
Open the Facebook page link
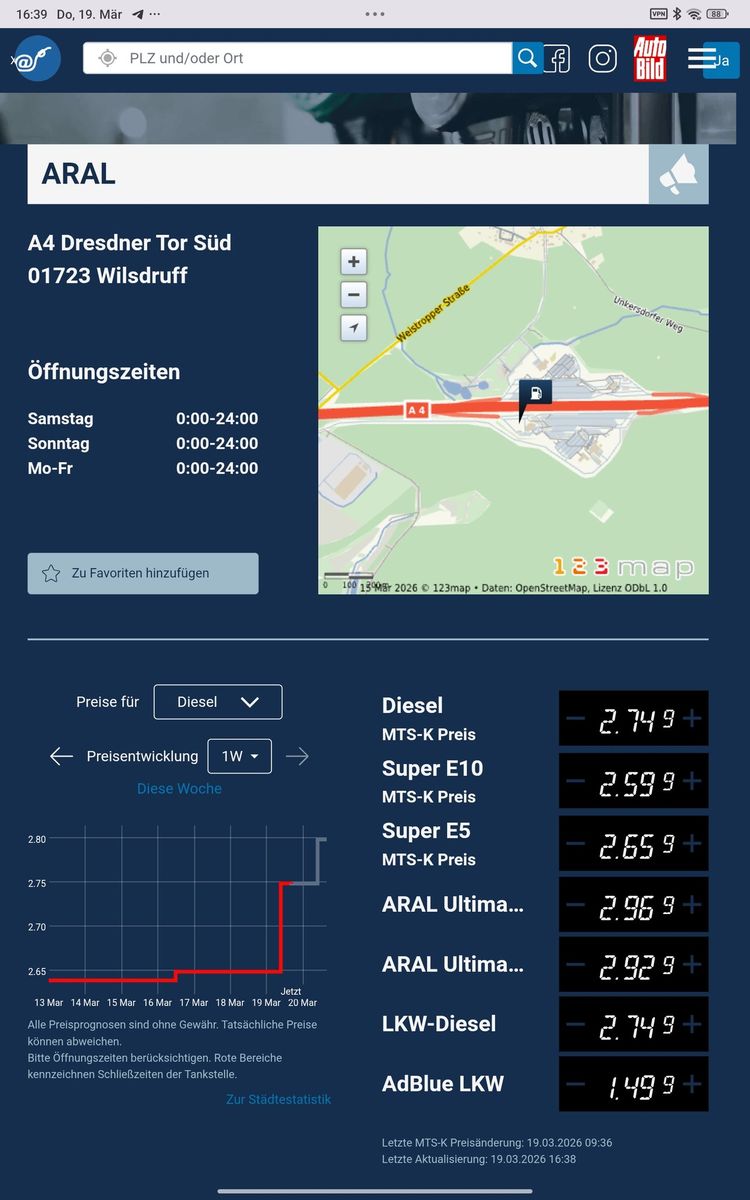pyautogui.click(x=557, y=59)
